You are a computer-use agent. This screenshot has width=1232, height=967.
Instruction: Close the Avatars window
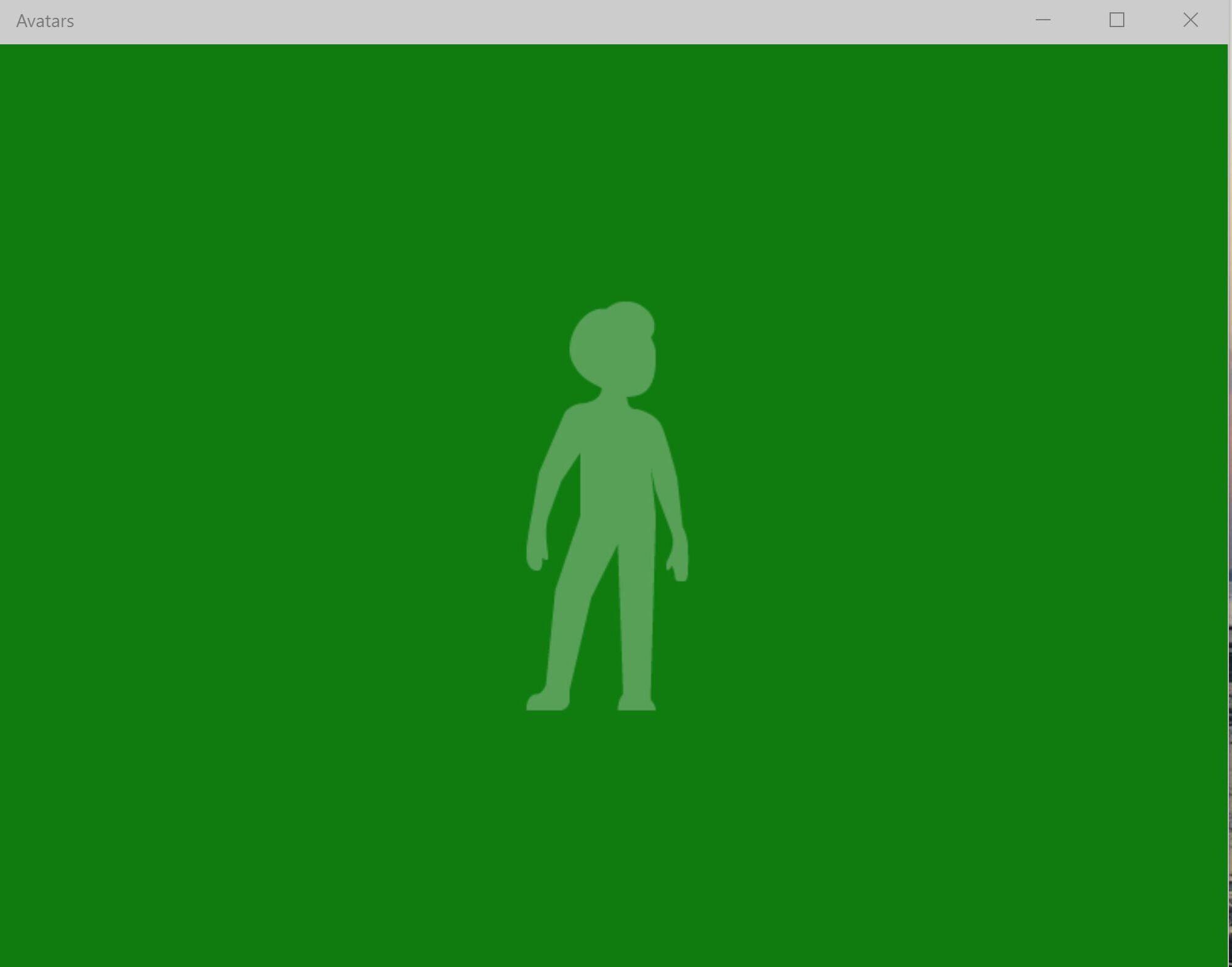tap(1190, 20)
